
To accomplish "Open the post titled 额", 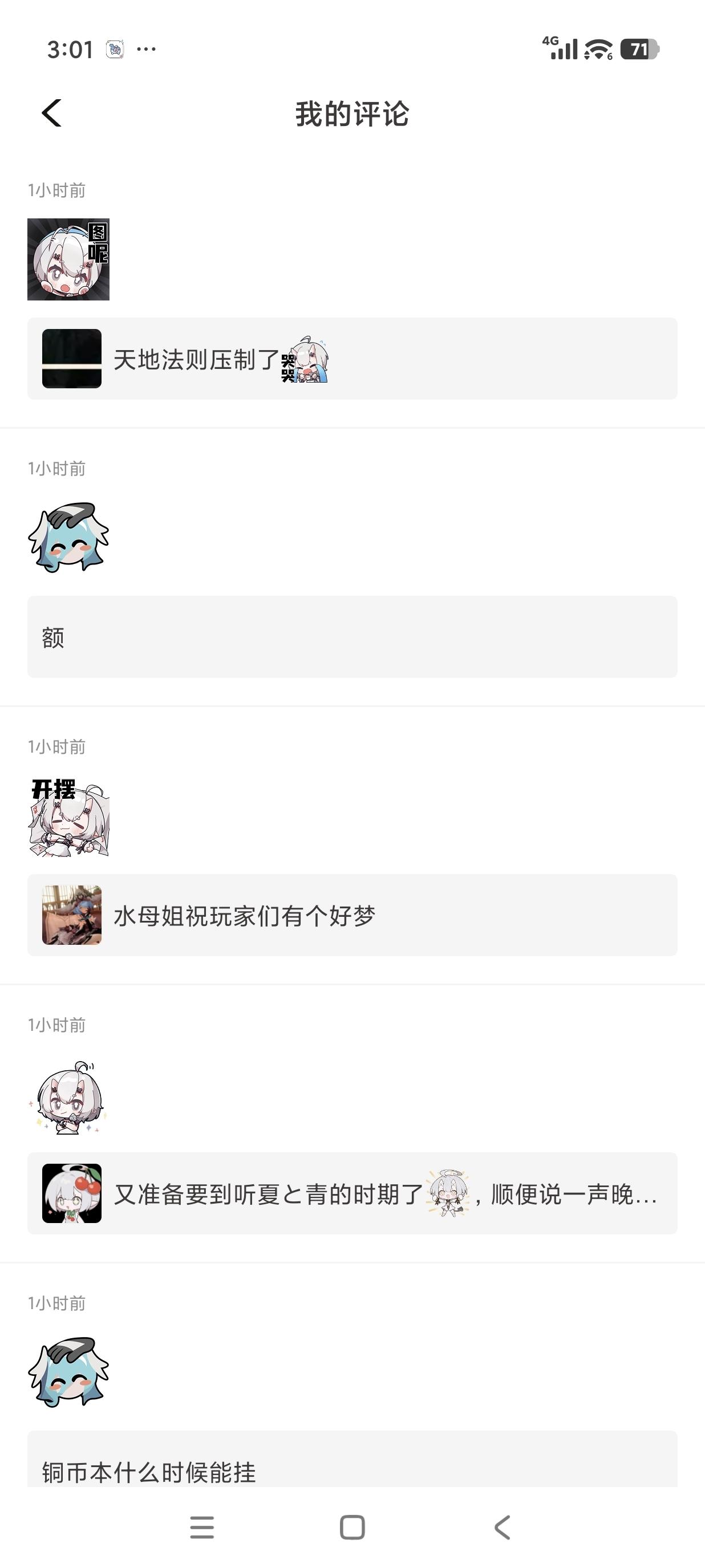I will click(x=352, y=637).
